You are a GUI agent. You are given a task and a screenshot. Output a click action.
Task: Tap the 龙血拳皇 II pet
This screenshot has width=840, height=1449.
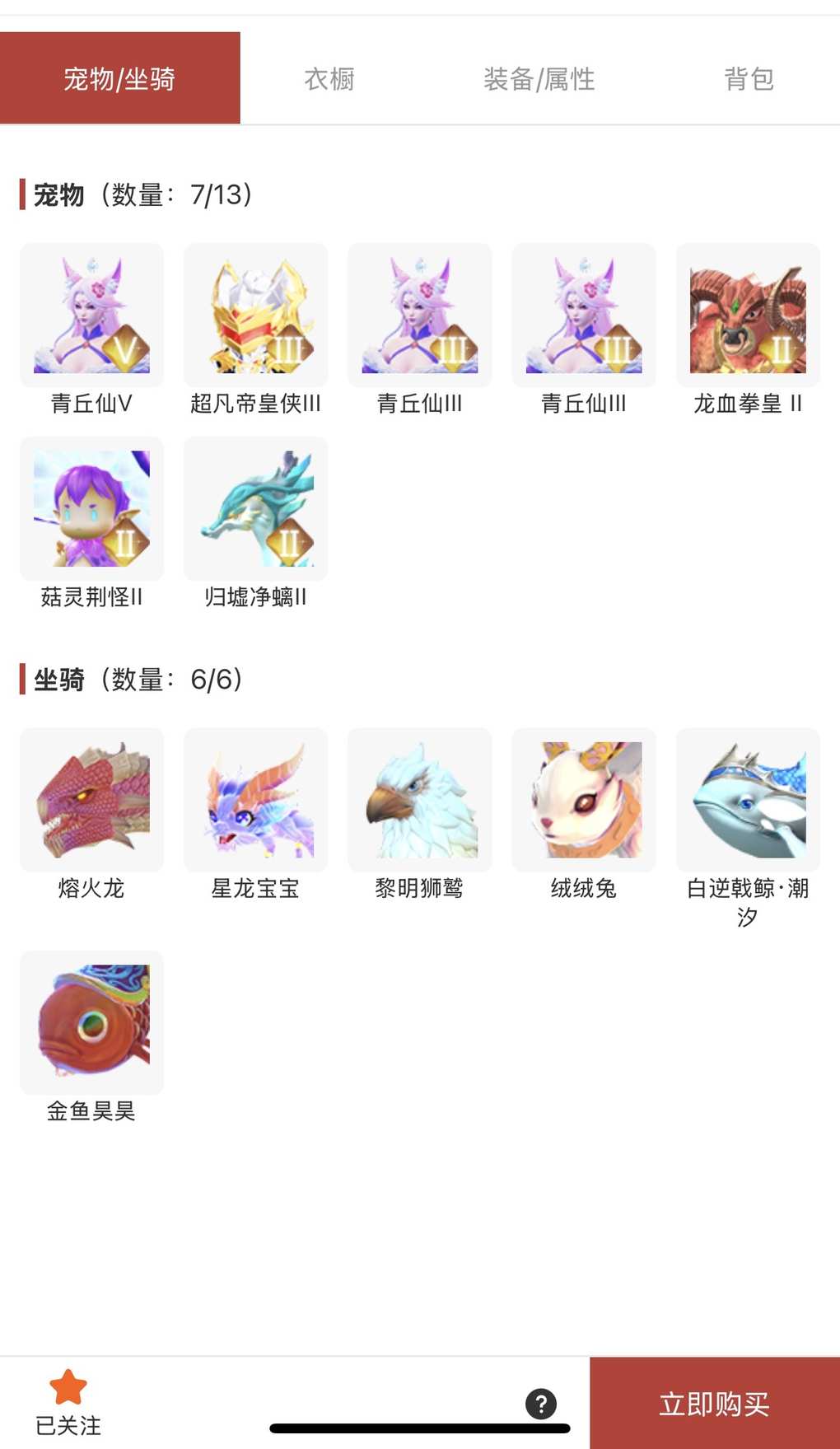point(748,316)
